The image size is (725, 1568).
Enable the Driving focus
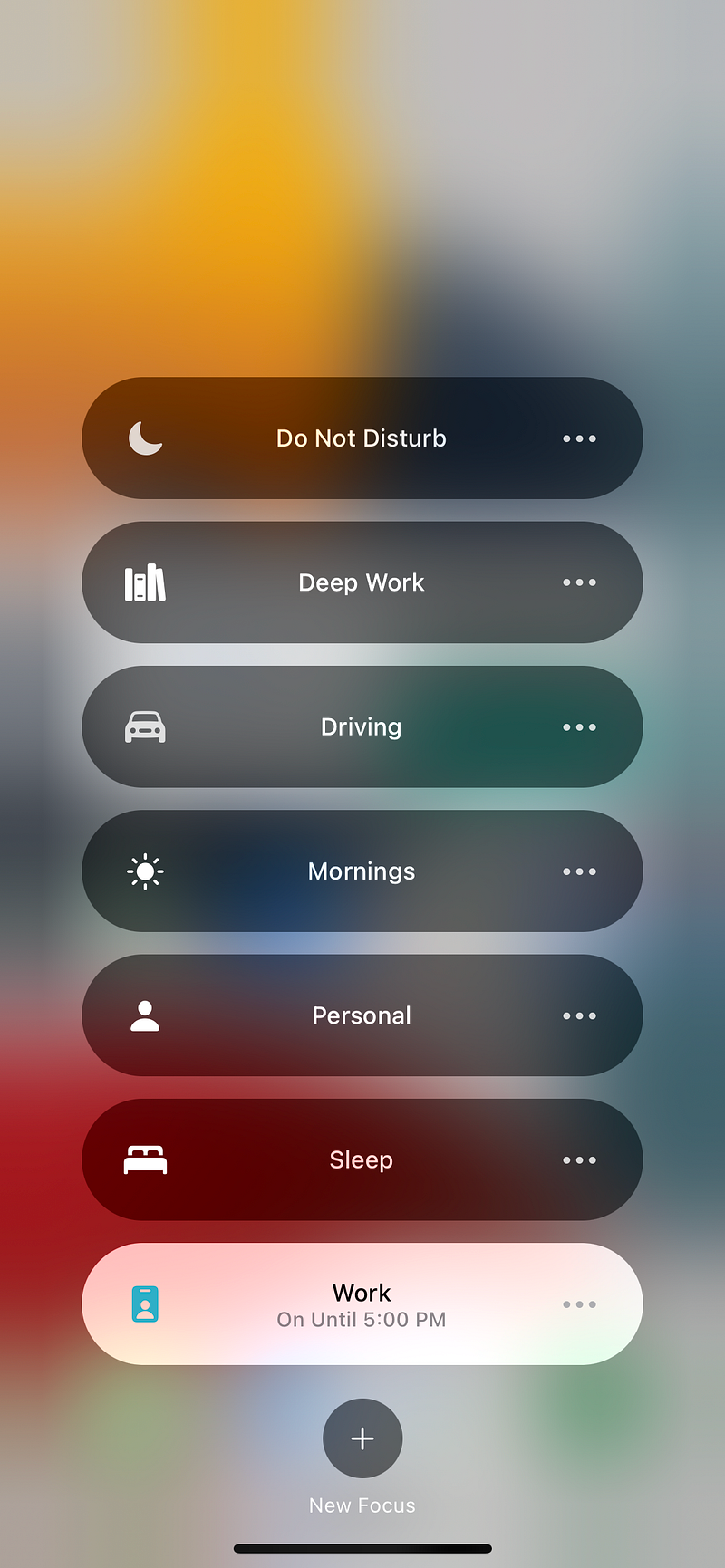361,726
